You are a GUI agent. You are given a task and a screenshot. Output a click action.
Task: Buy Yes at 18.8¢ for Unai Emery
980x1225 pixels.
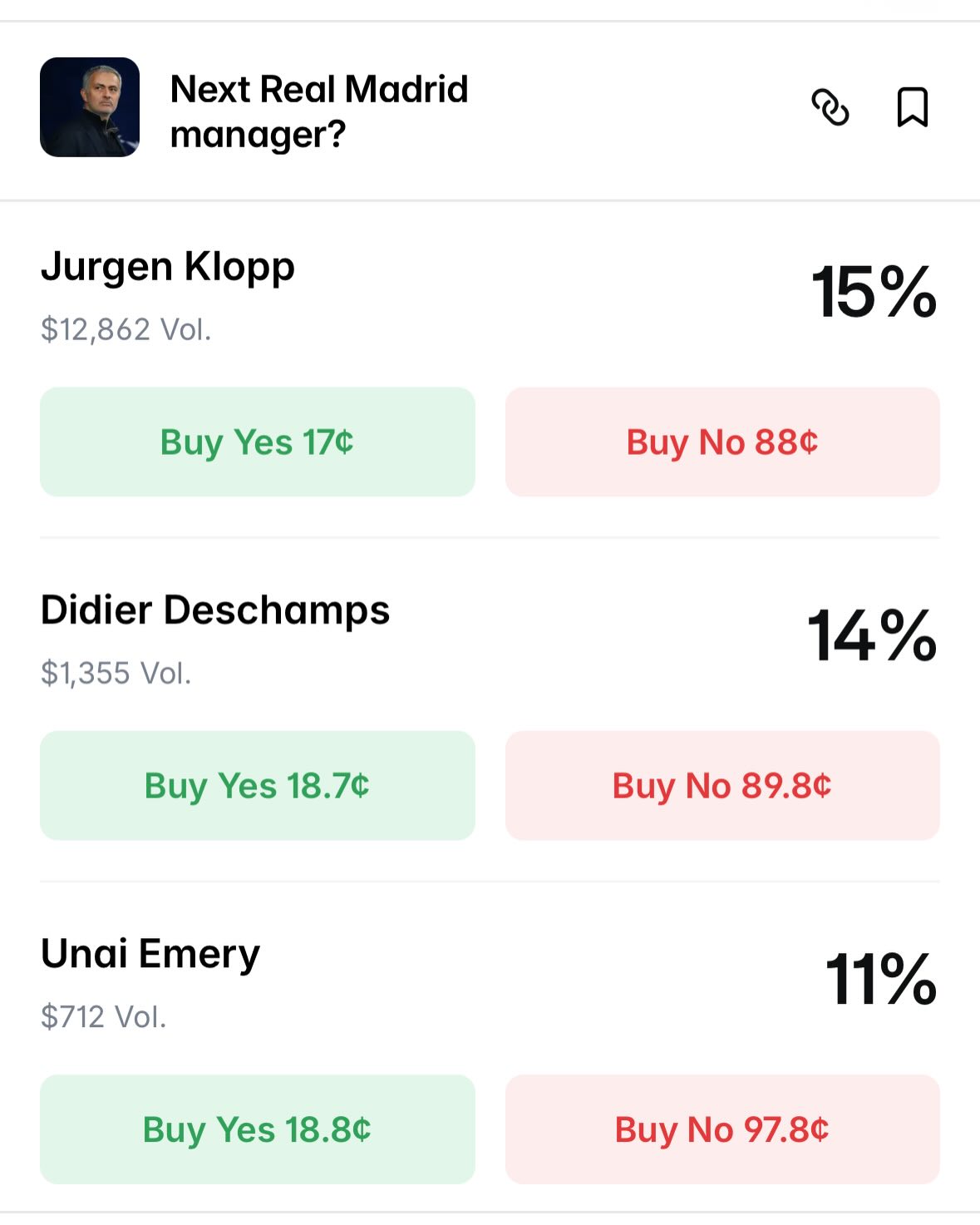(x=258, y=1129)
